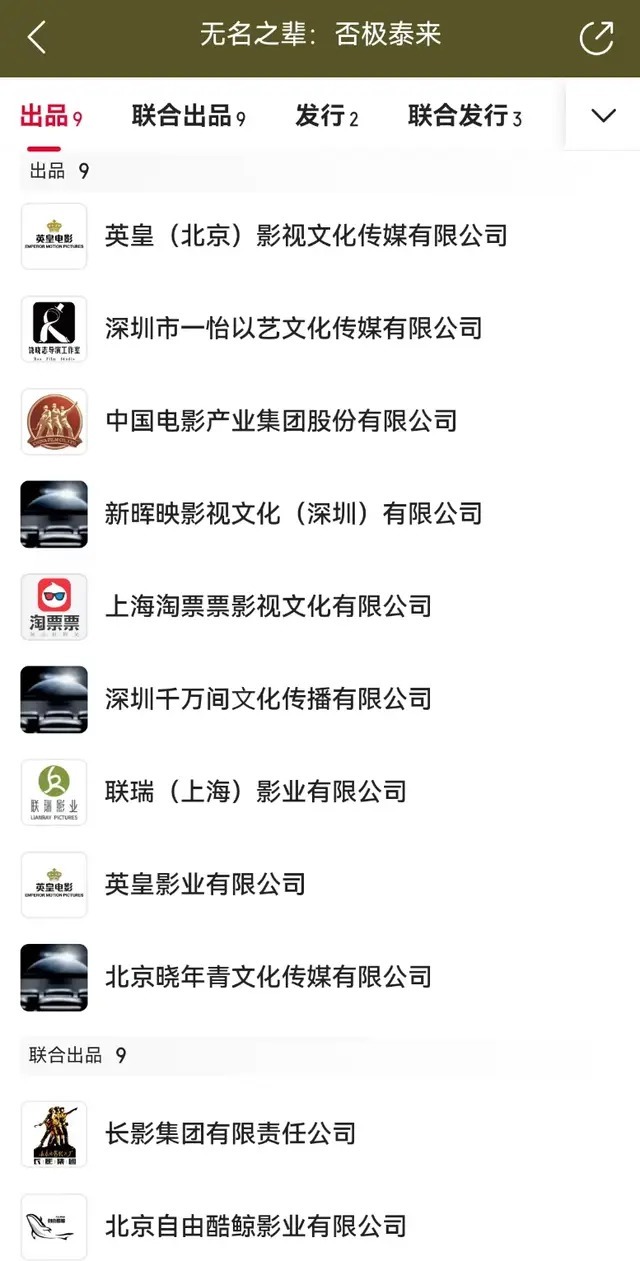This screenshot has width=640, height=1261.
Task: Open 联瑞（上海）影业有限公司
Action: [x=256, y=792]
